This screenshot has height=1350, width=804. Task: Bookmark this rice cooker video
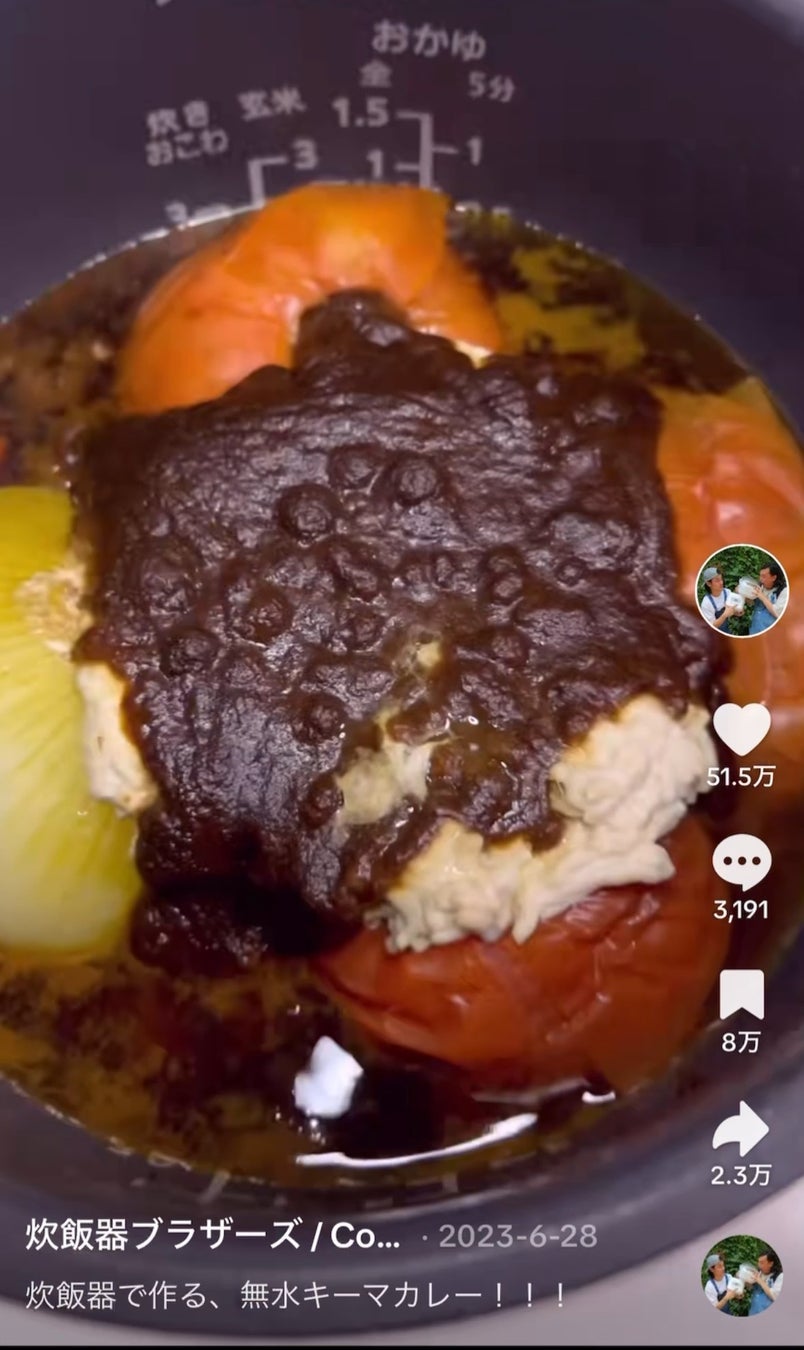pos(741,995)
